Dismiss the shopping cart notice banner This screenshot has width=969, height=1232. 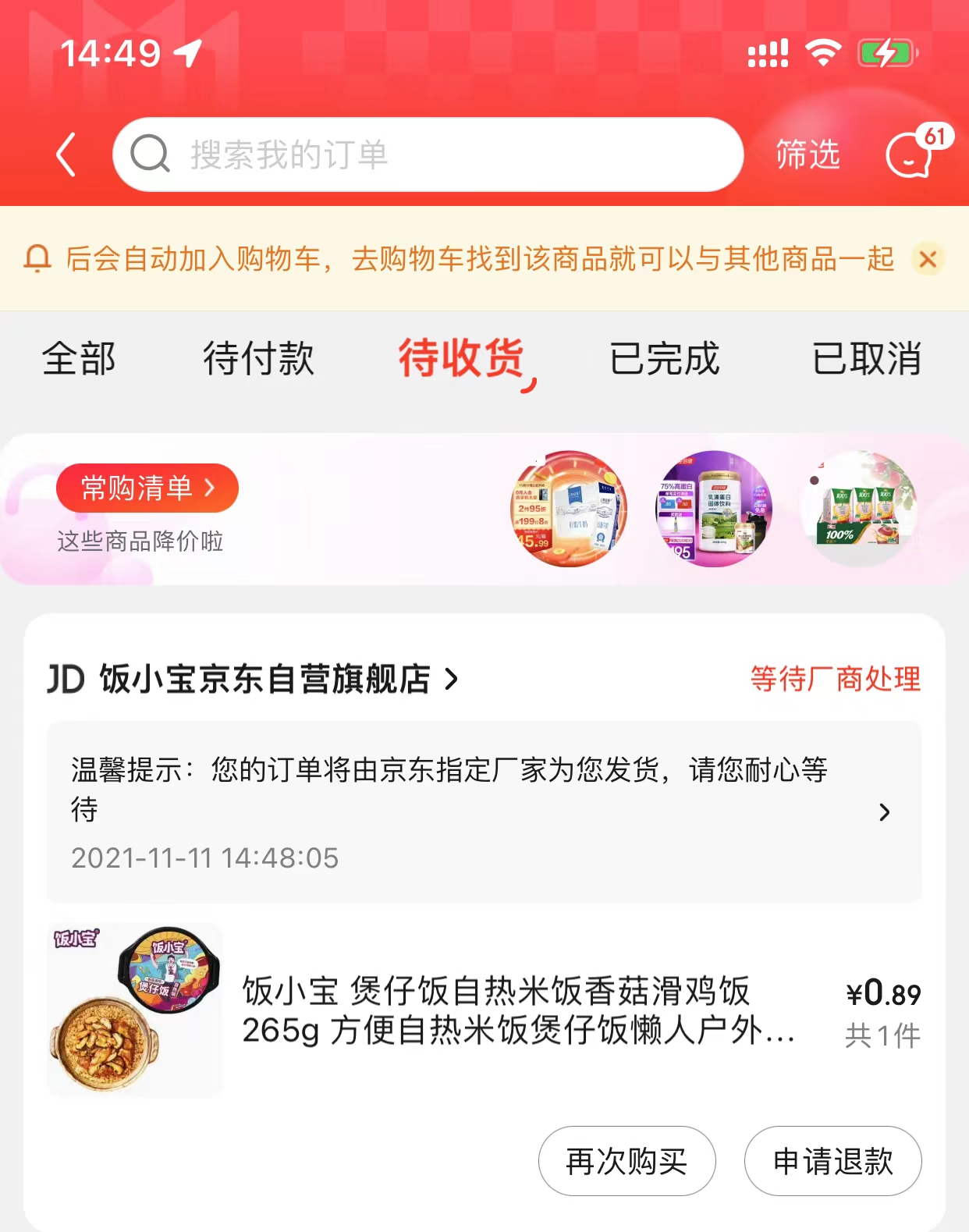928,259
